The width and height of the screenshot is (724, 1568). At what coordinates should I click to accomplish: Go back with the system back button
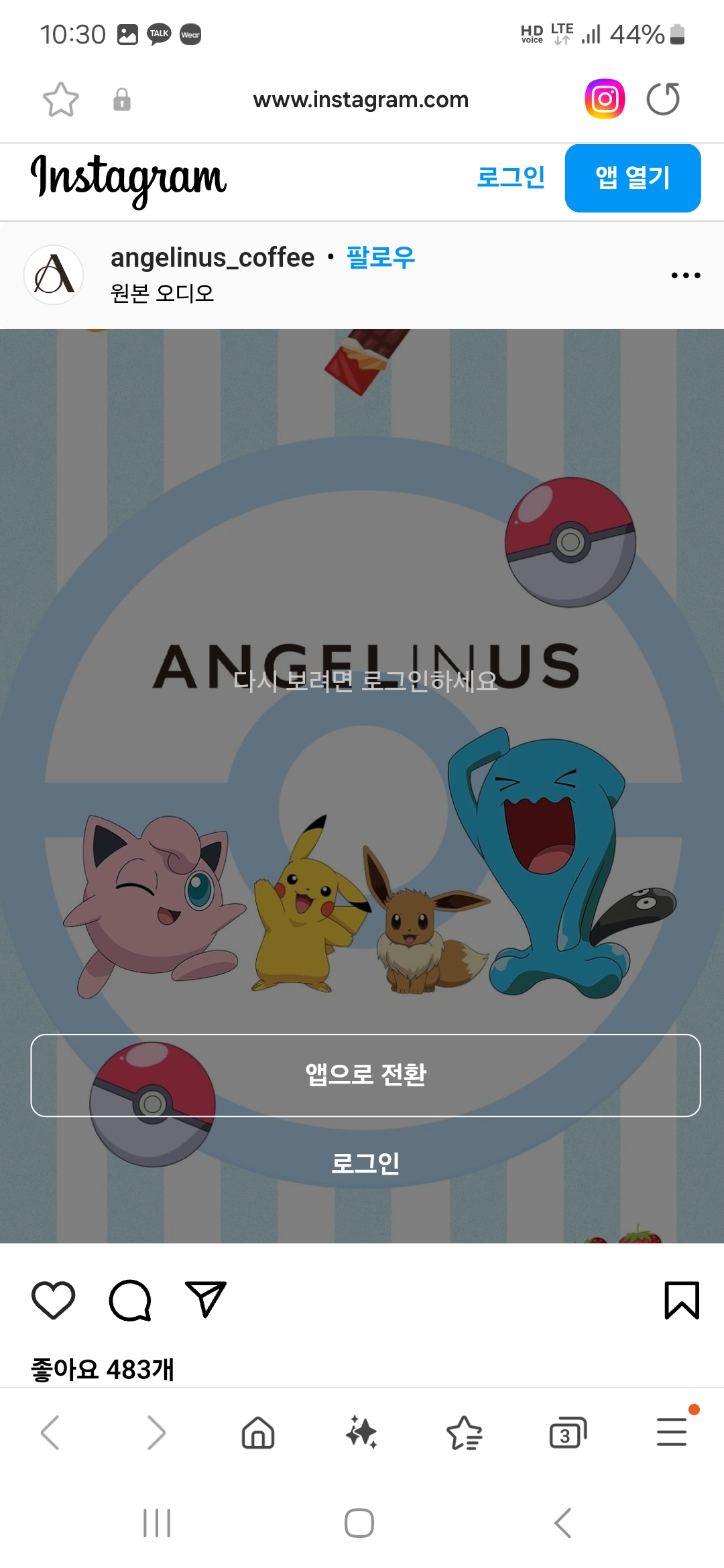click(563, 1523)
